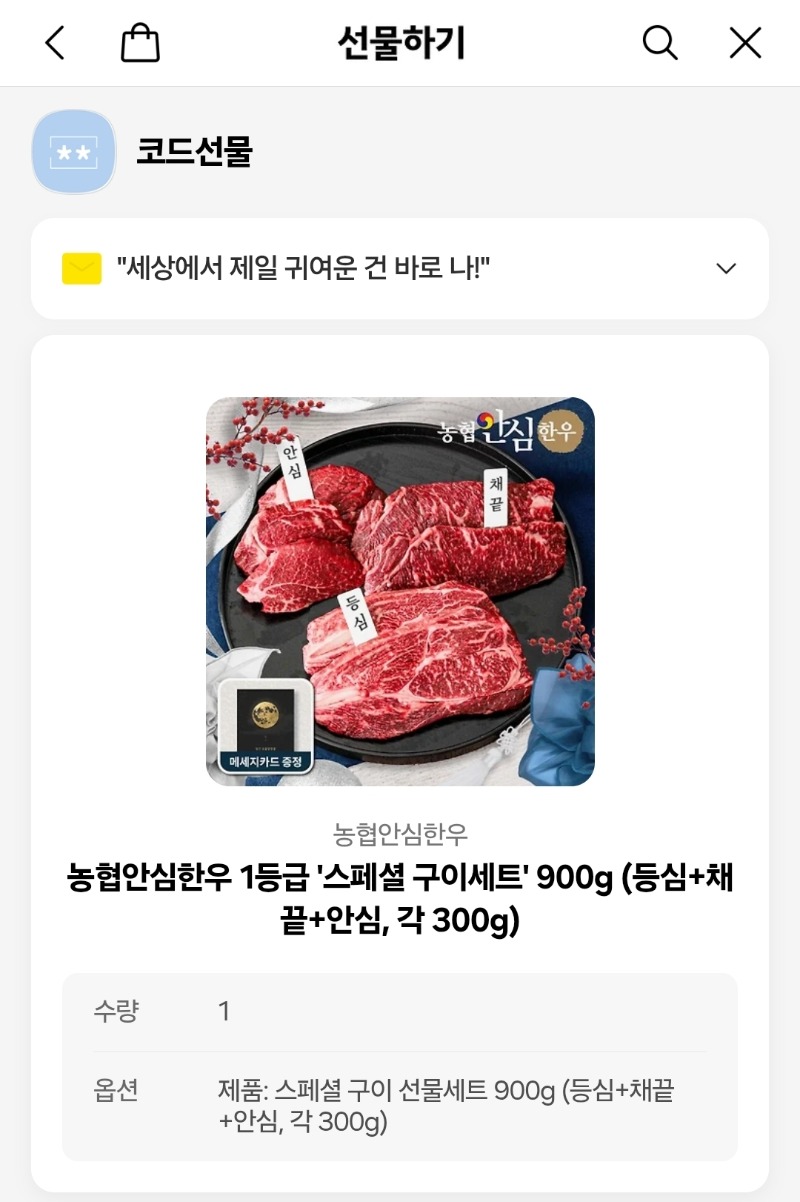Go back using the back arrow
800x1202 pixels.
pos(55,43)
